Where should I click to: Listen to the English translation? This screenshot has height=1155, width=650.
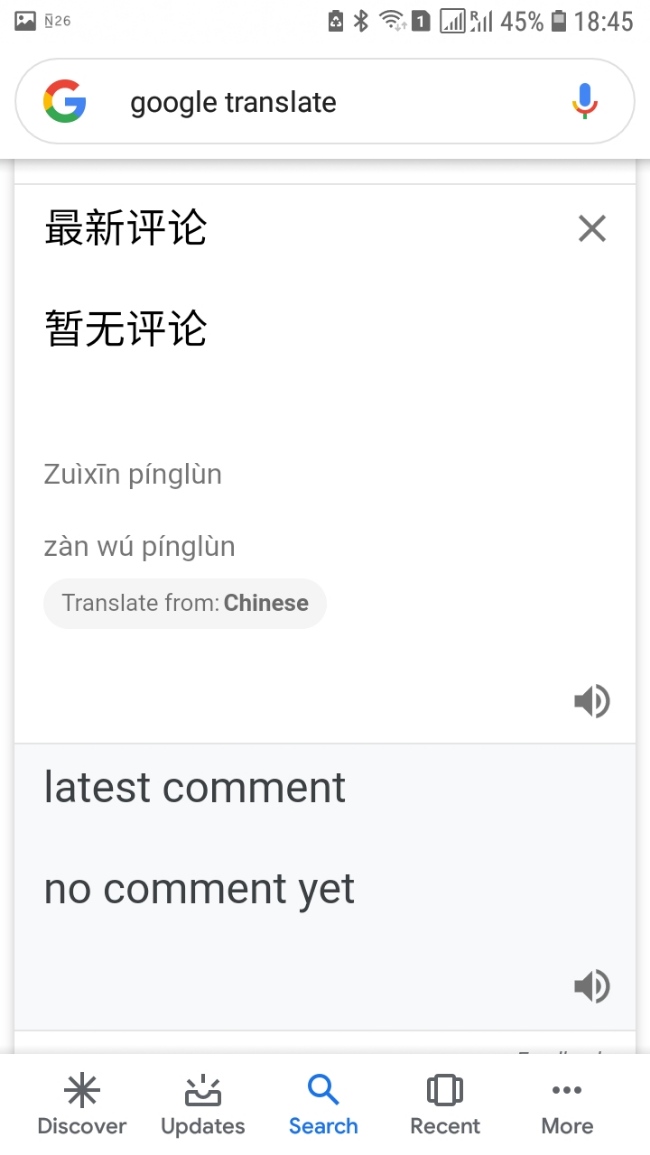point(591,987)
